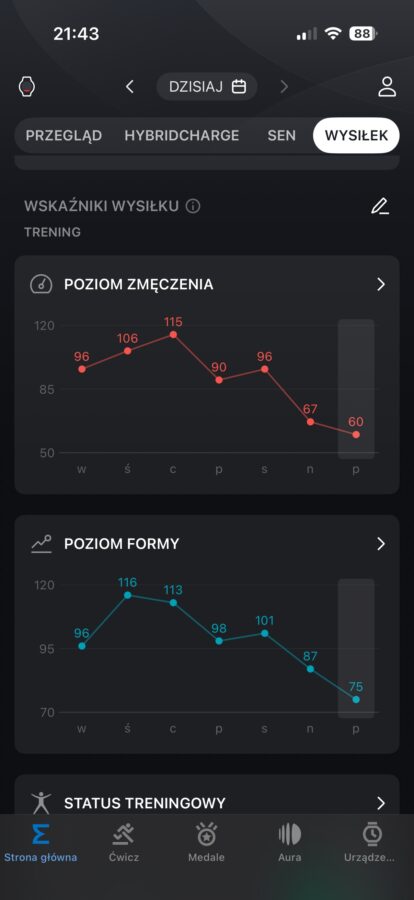Screen dimensions: 414x900
Task: Switch to the Przegląd tab
Action: [64, 135]
